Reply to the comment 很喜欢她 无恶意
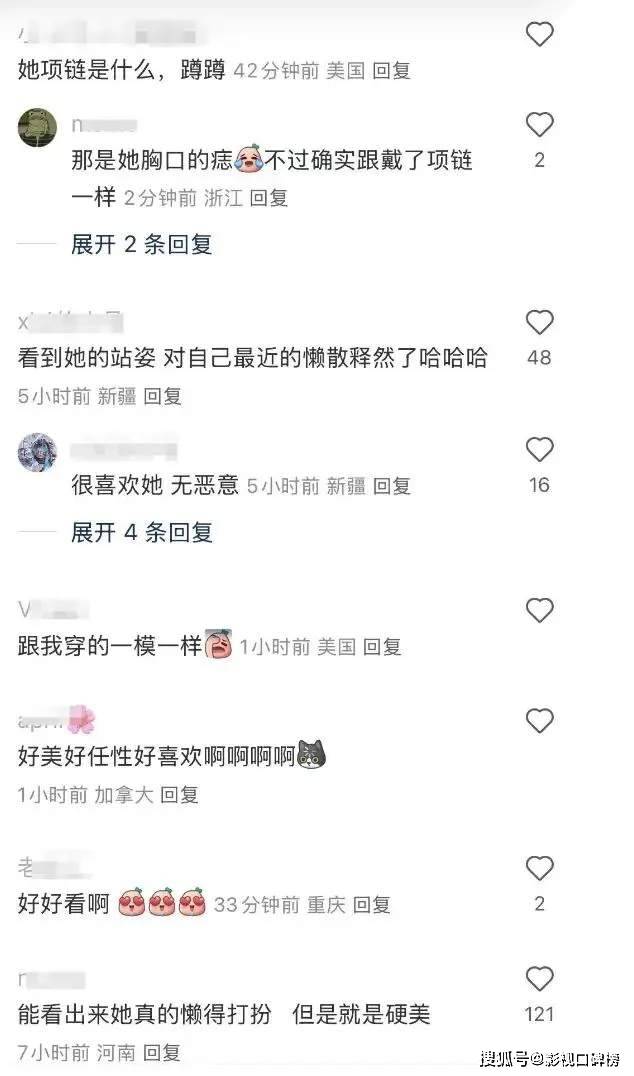634x1076 pixels. (x=392, y=486)
